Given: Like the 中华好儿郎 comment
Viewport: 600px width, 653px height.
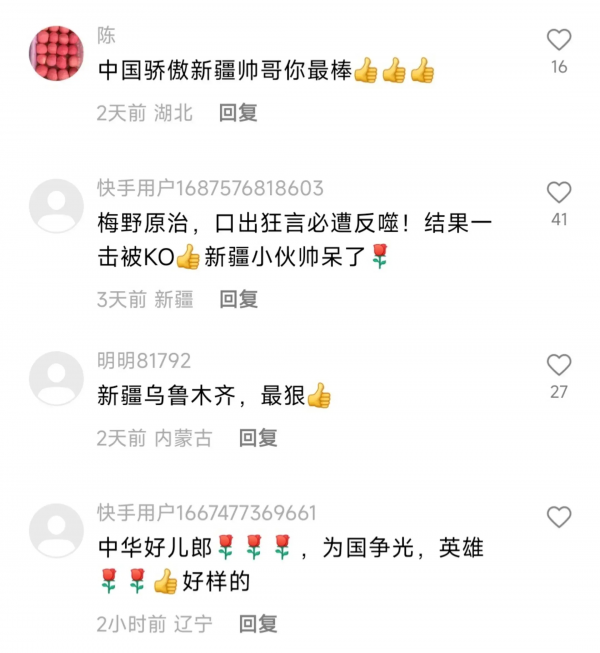Looking at the screenshot, I should tap(559, 517).
